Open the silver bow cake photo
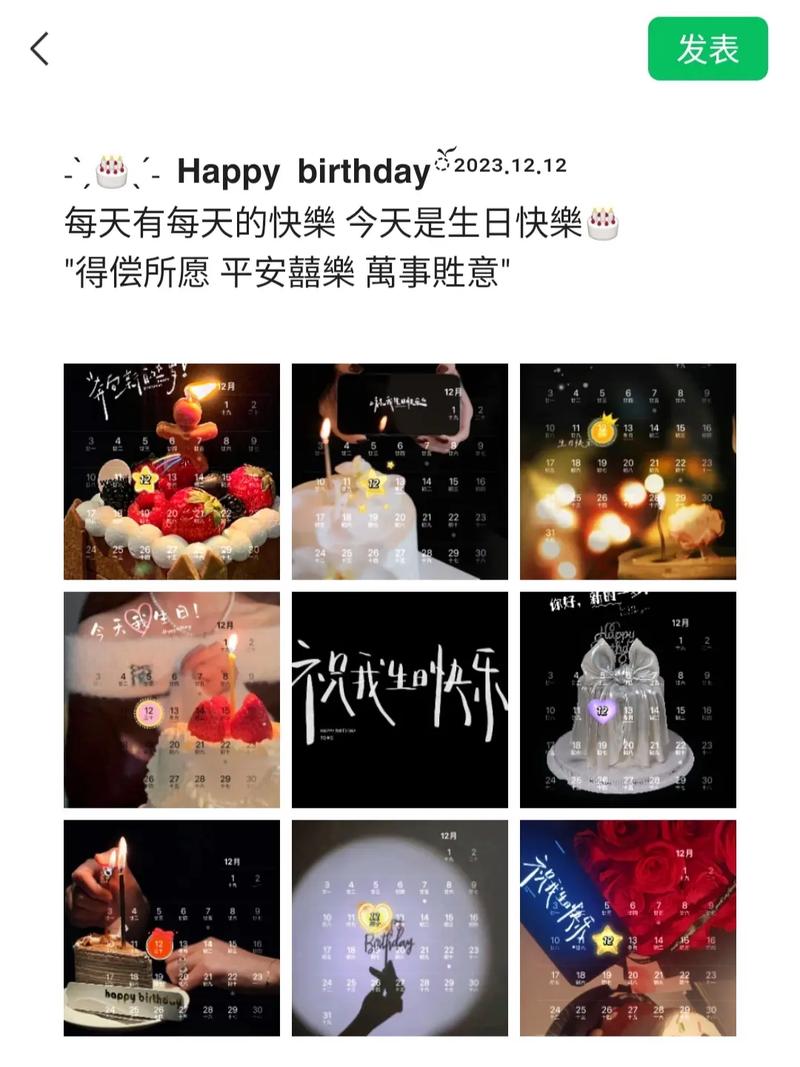This screenshot has height=1067, width=800. tap(628, 699)
